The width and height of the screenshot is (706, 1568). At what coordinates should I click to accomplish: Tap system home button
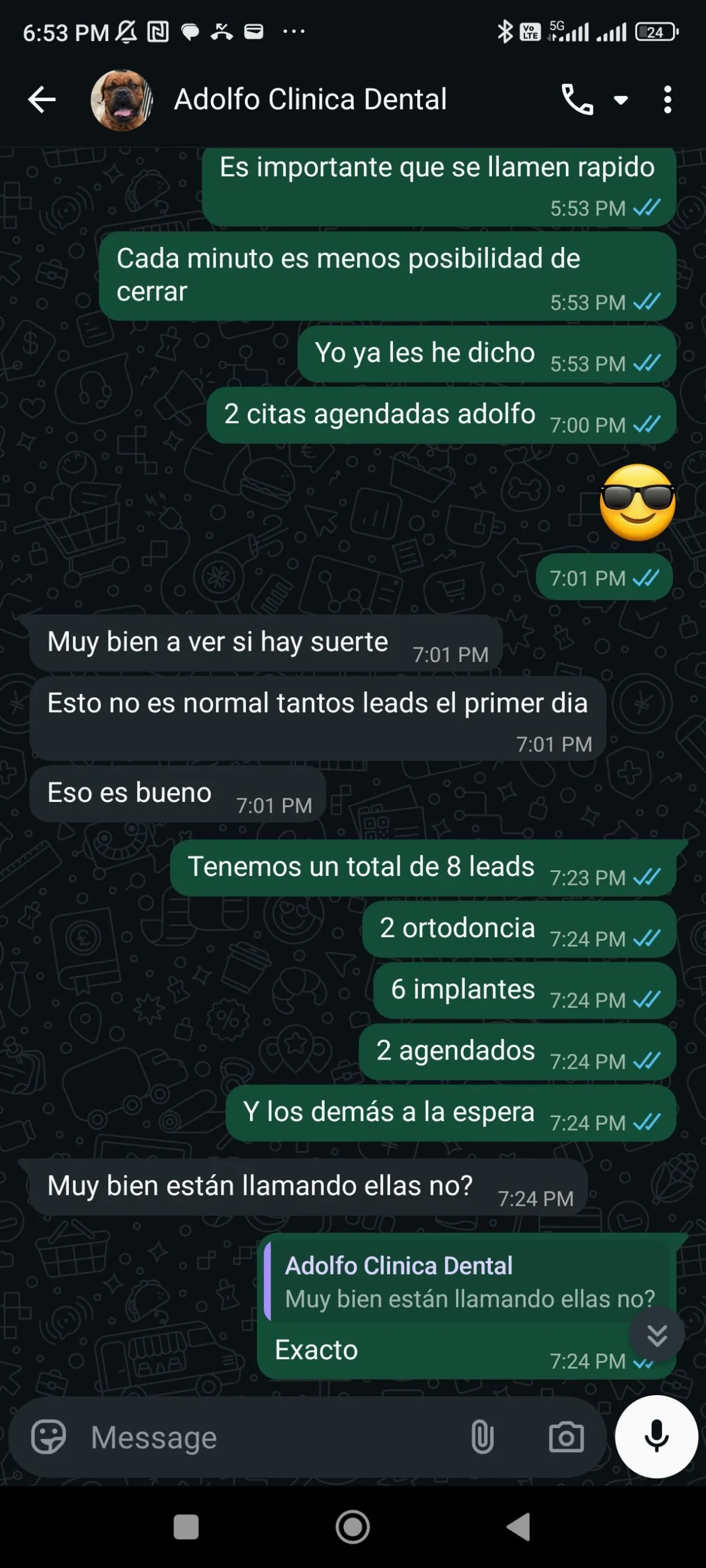pyautogui.click(x=352, y=1527)
